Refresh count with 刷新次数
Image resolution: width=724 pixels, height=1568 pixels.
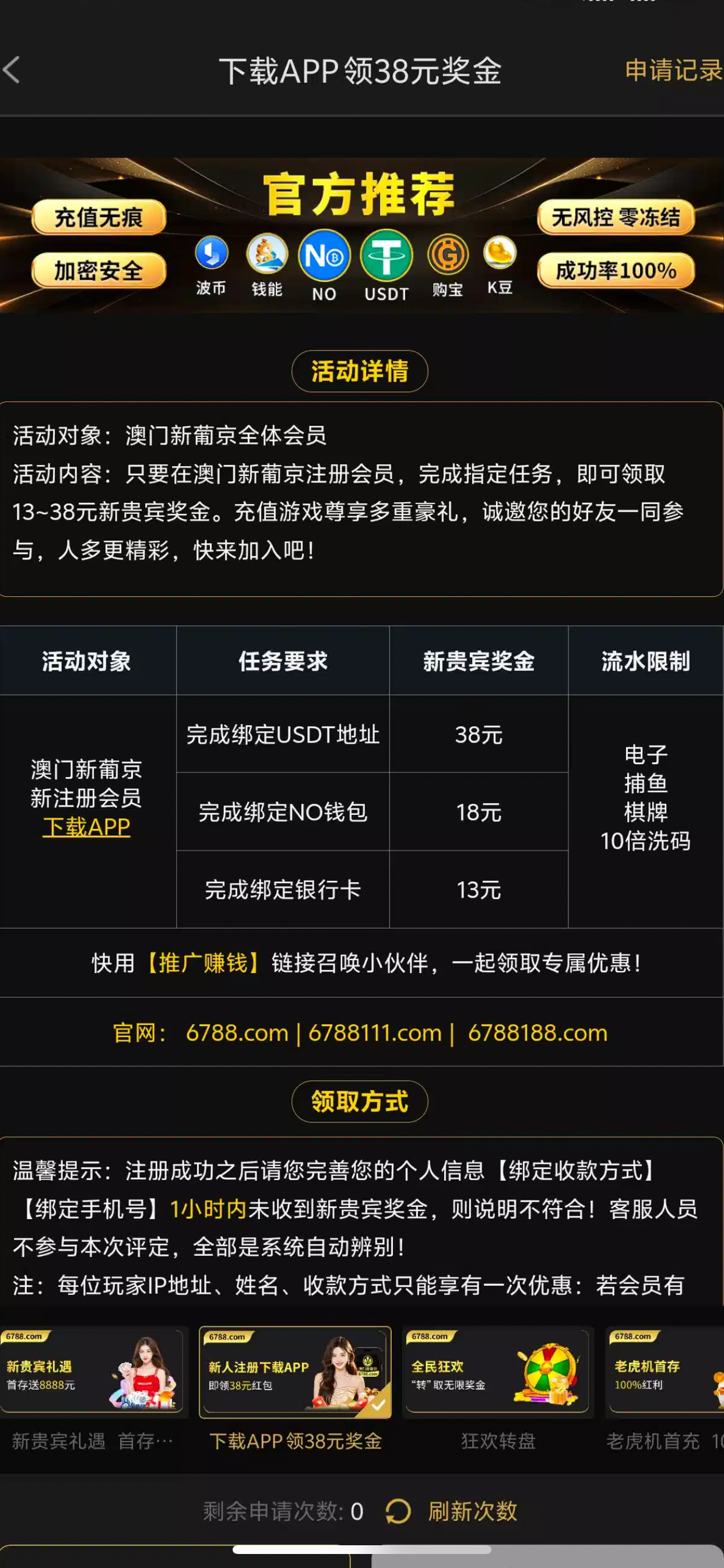453,1511
